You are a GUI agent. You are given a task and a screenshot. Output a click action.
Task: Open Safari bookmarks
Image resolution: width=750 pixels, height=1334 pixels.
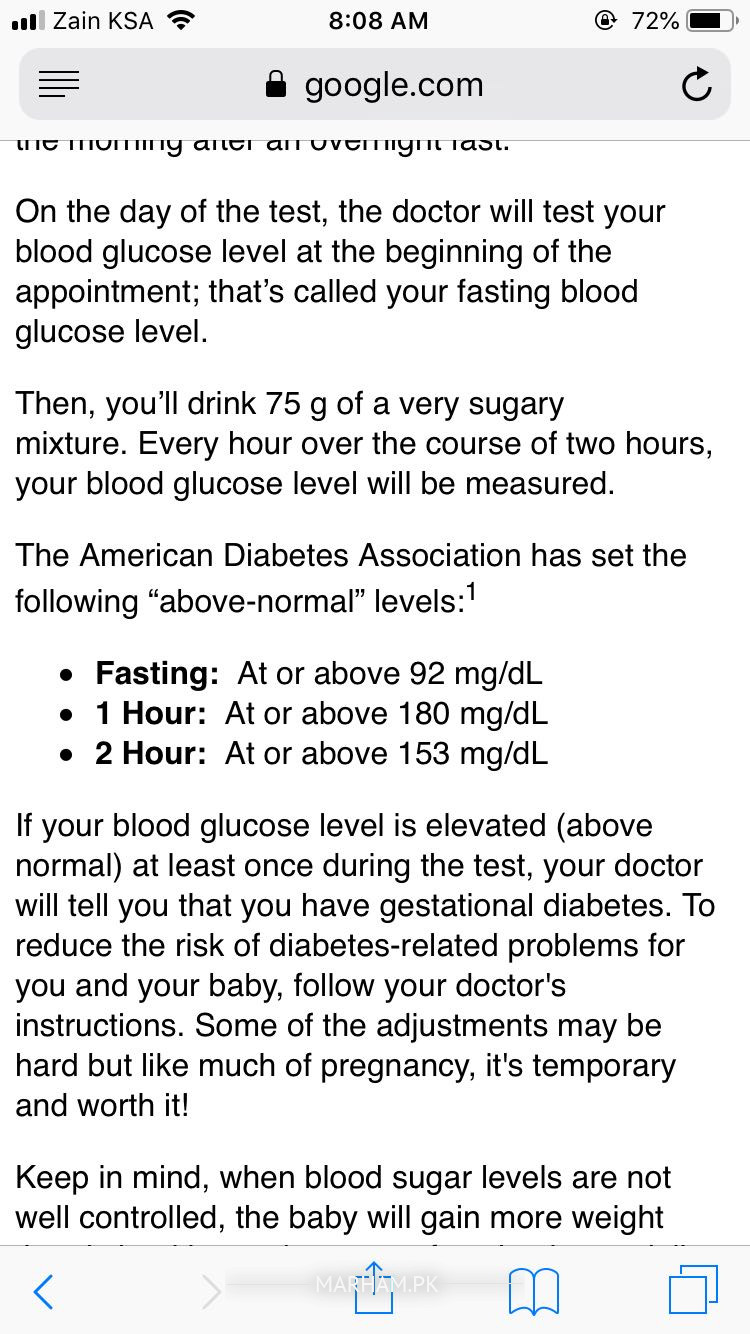pos(533,1291)
